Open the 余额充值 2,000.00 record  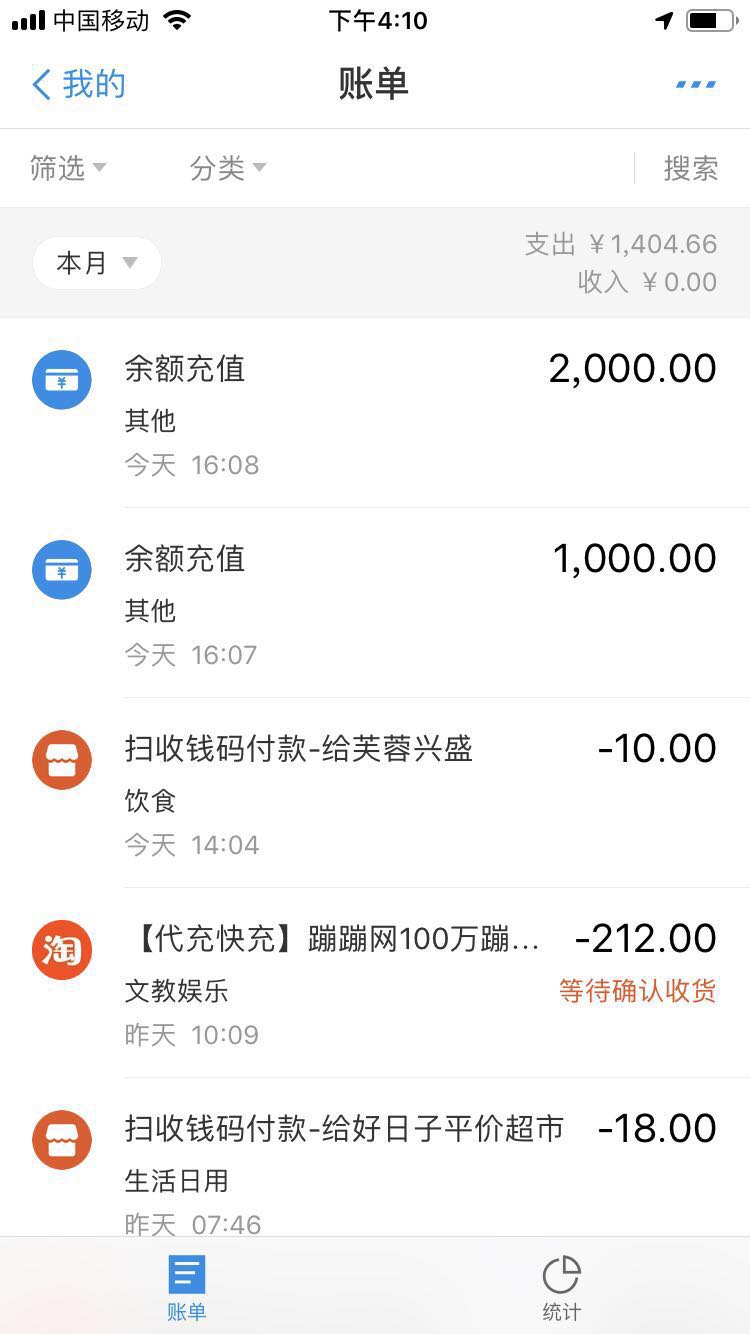coord(375,413)
